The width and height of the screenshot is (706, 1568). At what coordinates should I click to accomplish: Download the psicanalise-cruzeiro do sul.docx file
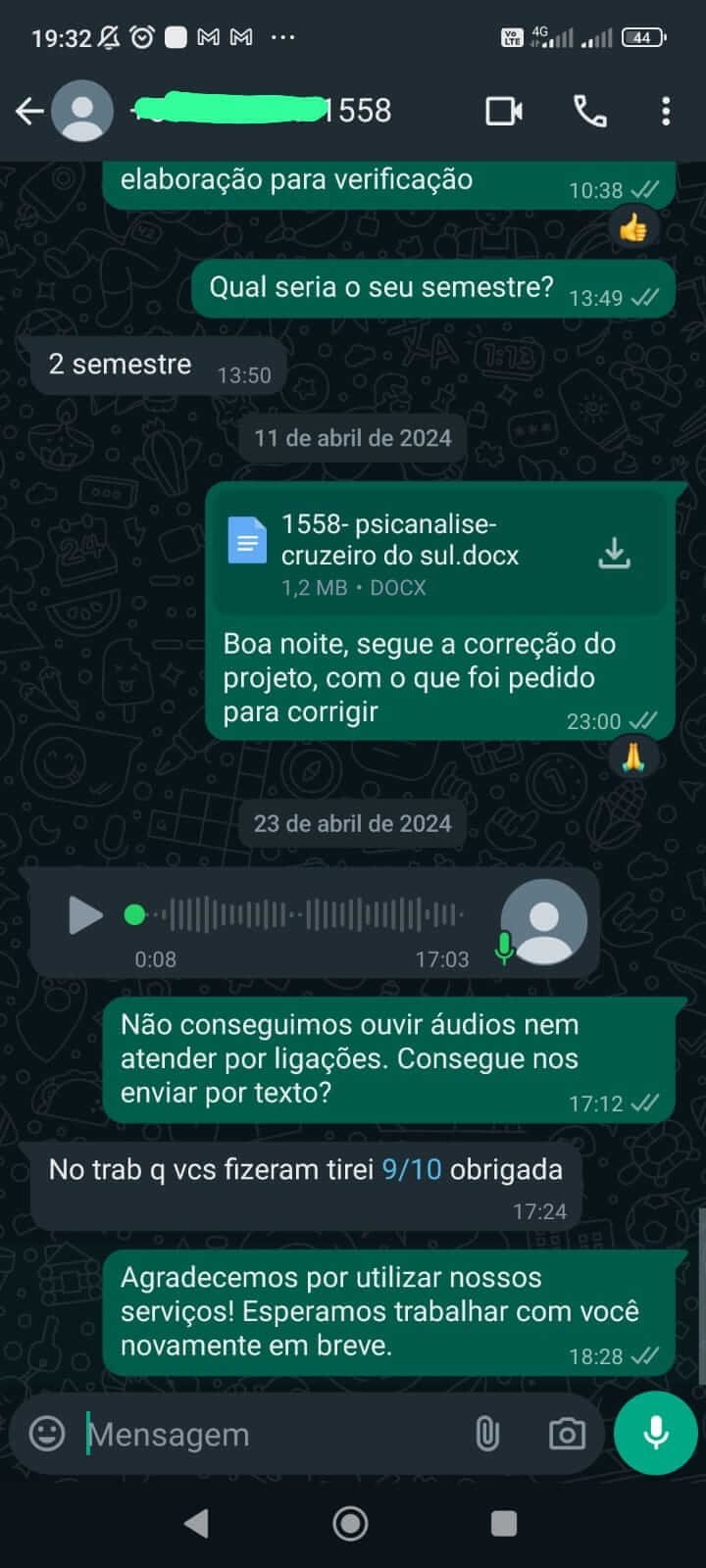pyautogui.click(x=615, y=554)
